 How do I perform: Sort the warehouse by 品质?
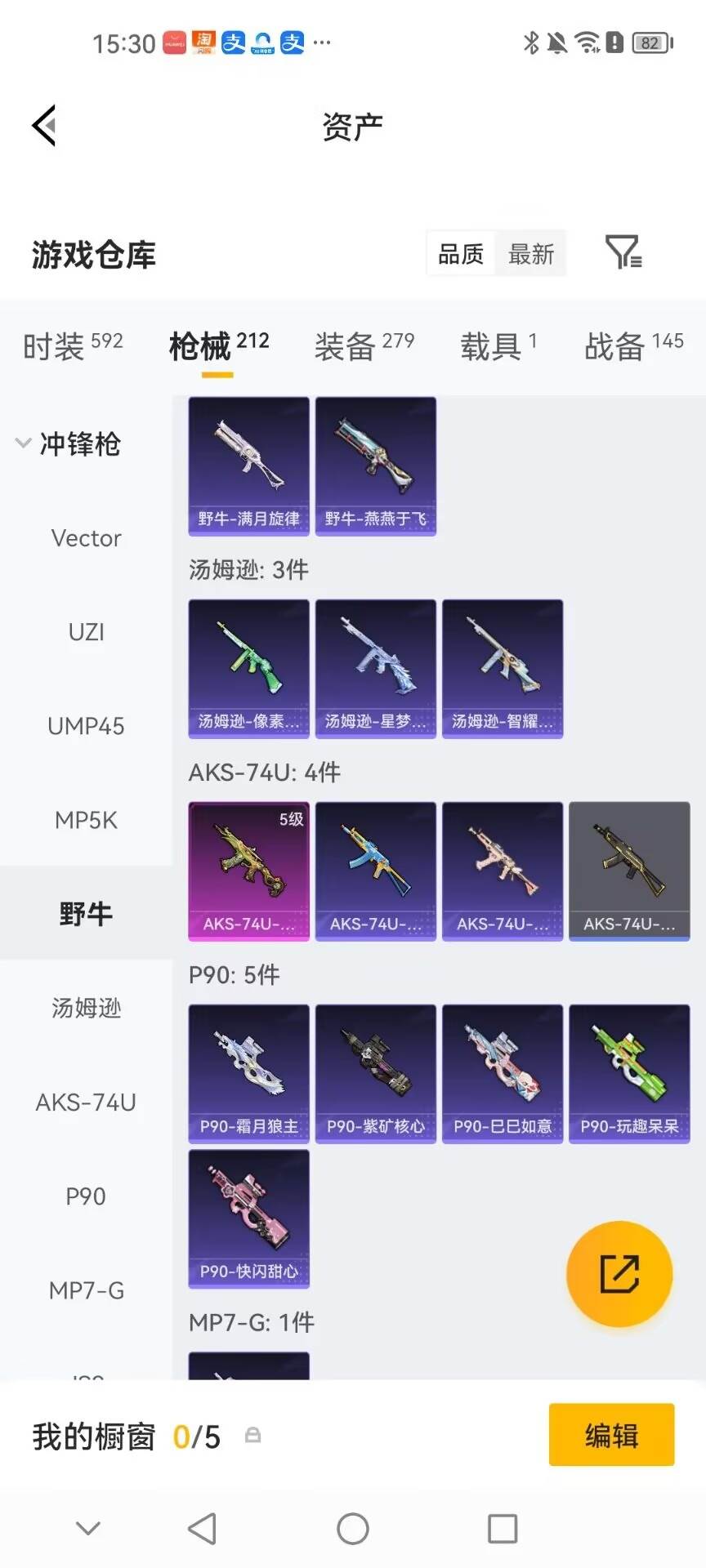[x=461, y=254]
